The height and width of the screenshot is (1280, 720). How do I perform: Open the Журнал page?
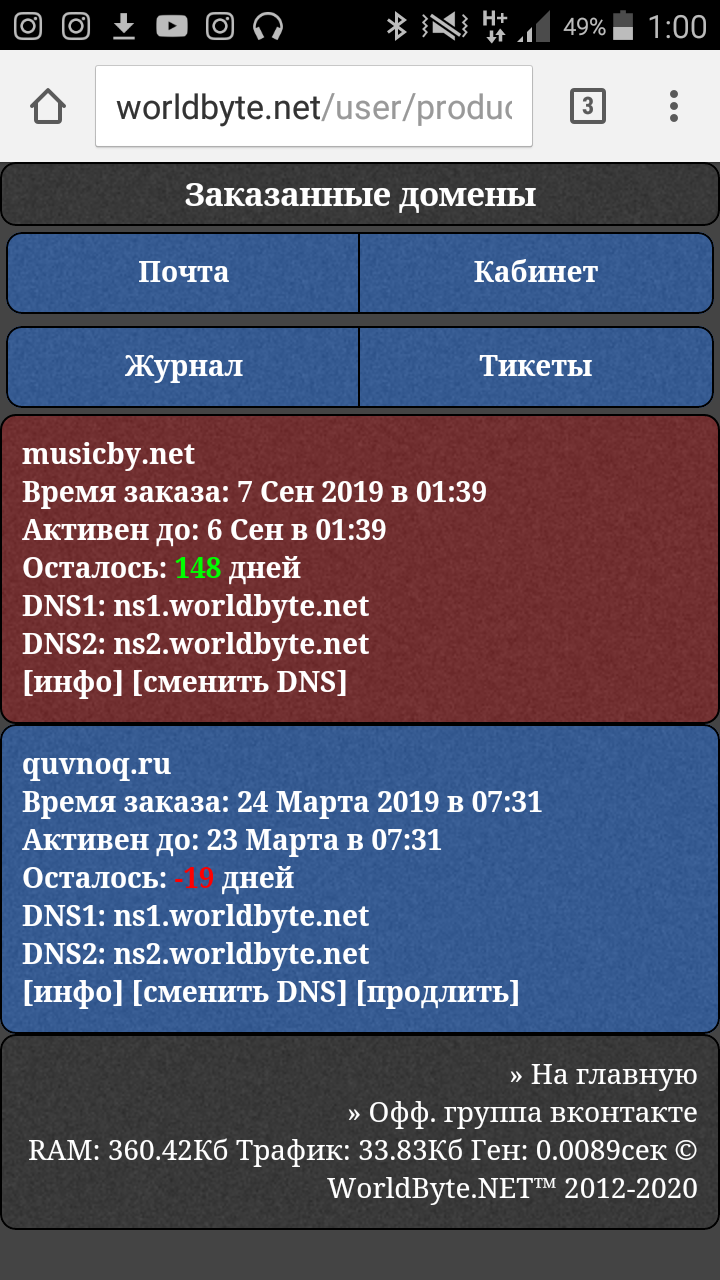(183, 366)
